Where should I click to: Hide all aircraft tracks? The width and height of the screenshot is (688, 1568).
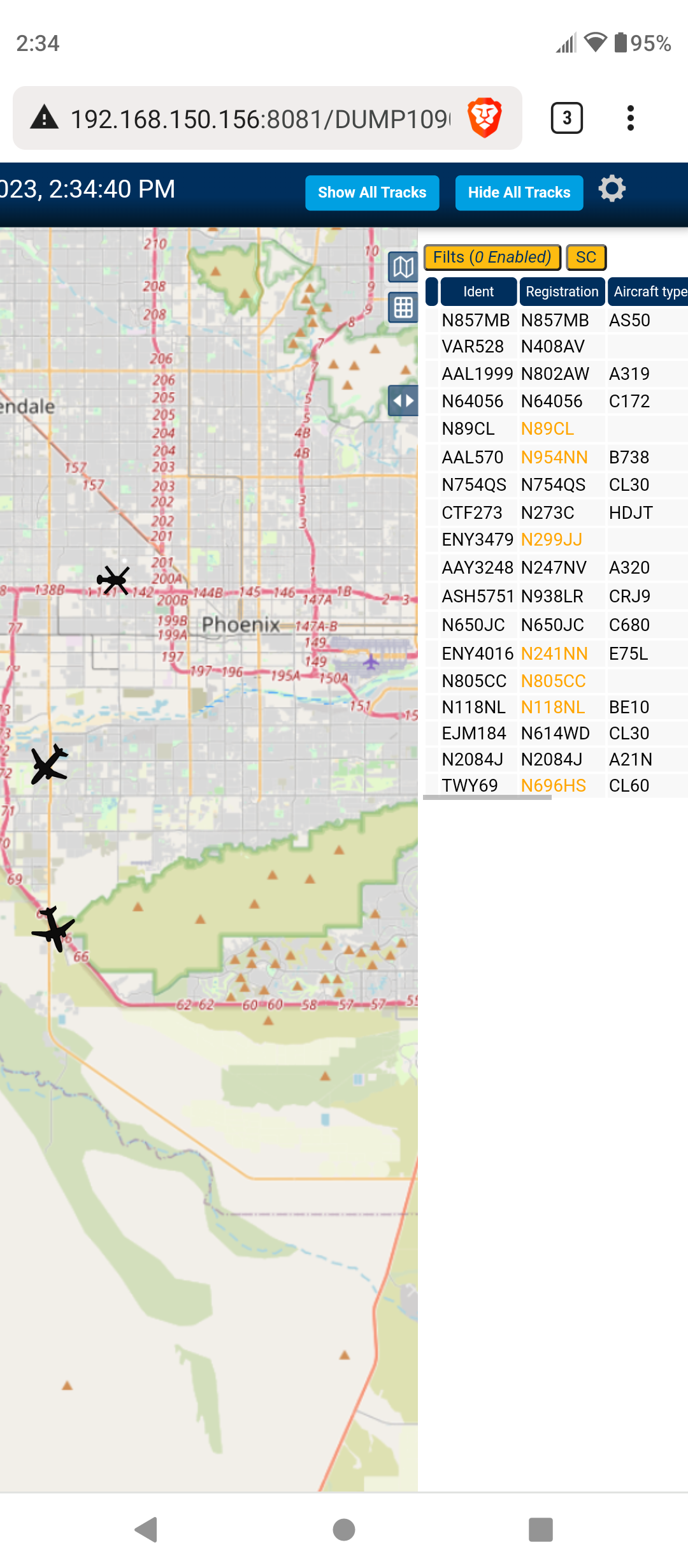point(519,192)
